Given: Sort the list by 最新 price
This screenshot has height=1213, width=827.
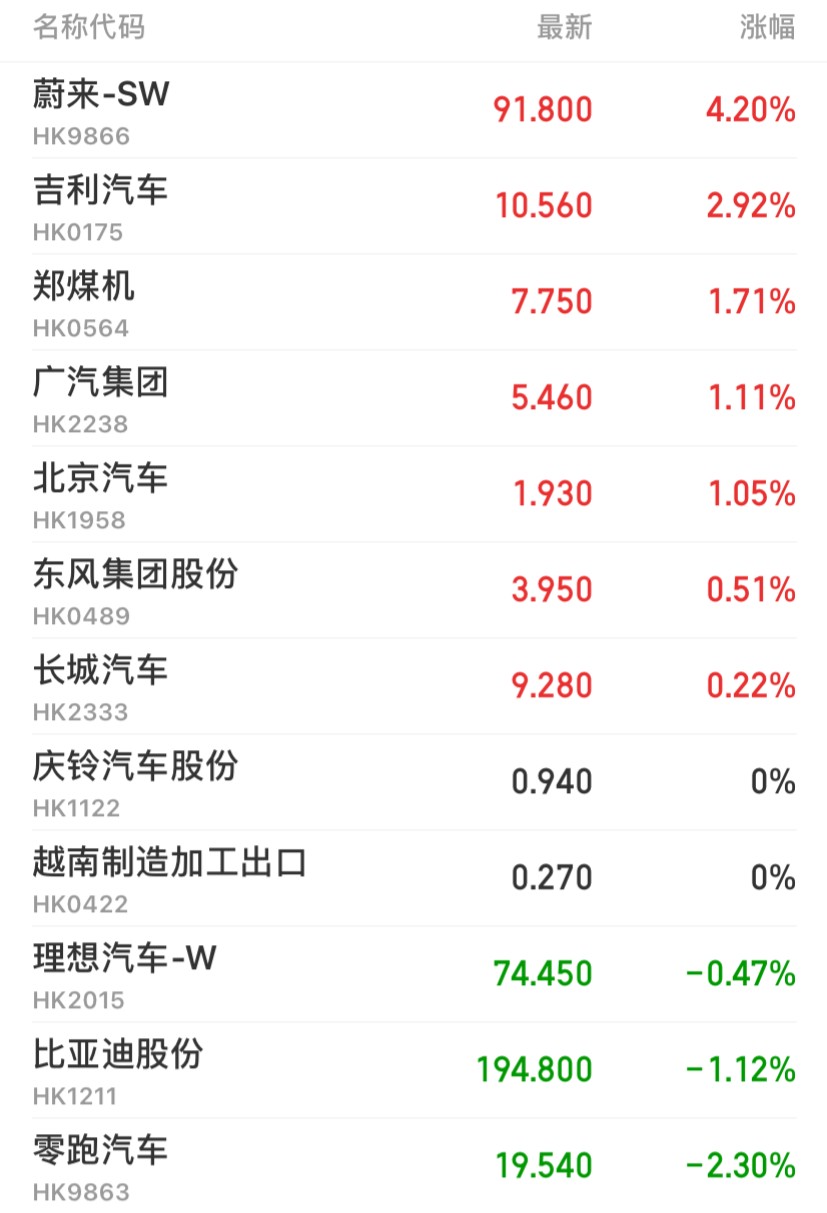Looking at the screenshot, I should [x=564, y=28].
